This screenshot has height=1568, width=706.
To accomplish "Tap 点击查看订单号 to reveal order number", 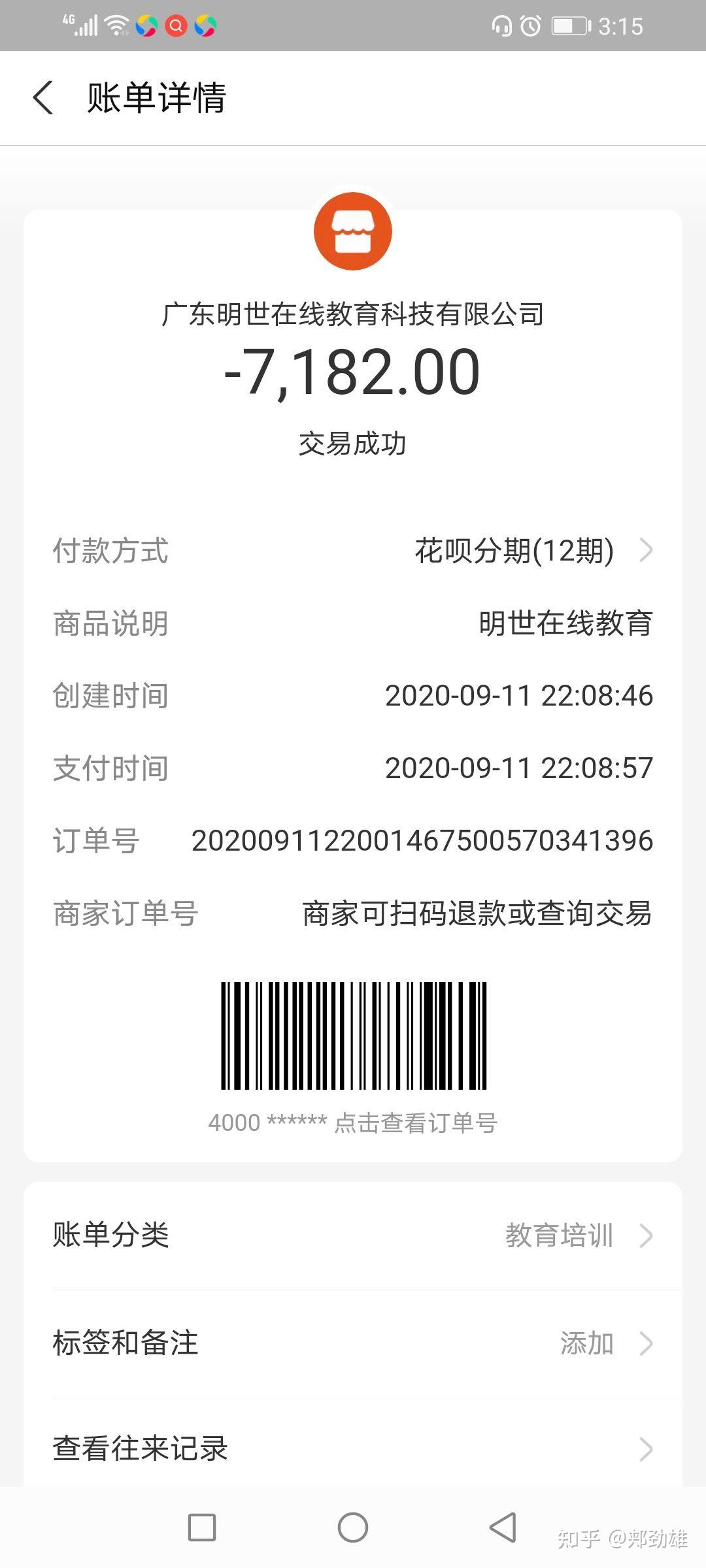I will click(416, 1123).
